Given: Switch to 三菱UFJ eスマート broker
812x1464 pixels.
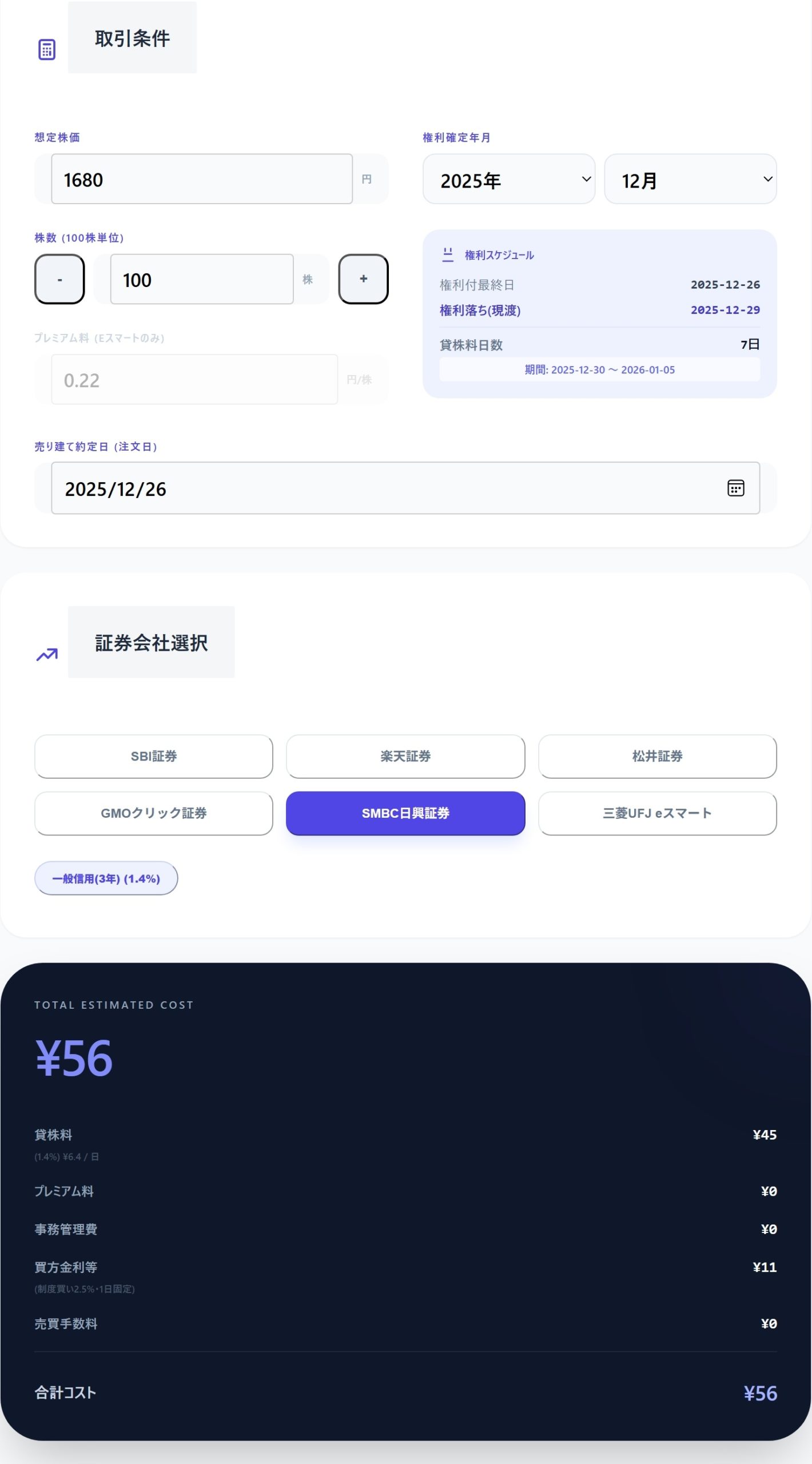Looking at the screenshot, I should click(657, 813).
